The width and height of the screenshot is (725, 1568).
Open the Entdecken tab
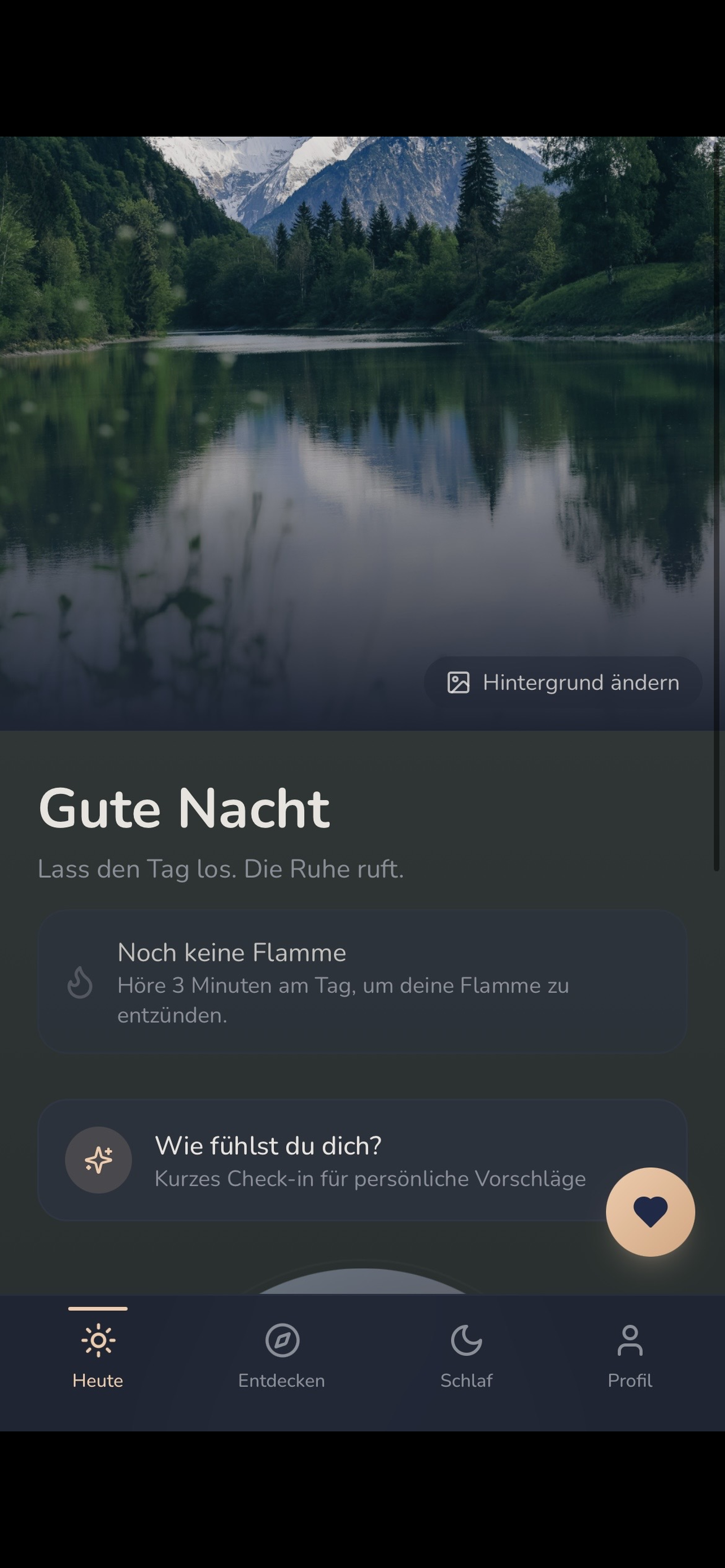[x=281, y=1354]
